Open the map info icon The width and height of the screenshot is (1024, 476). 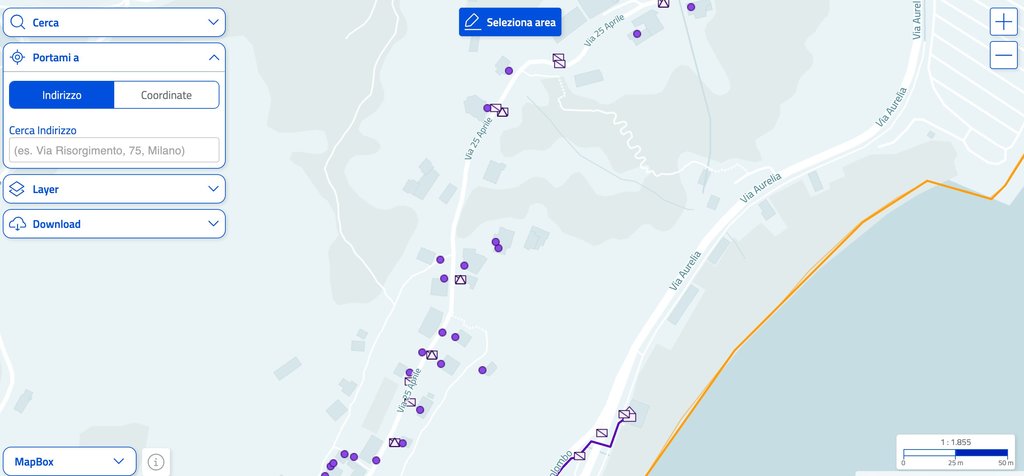(156, 462)
